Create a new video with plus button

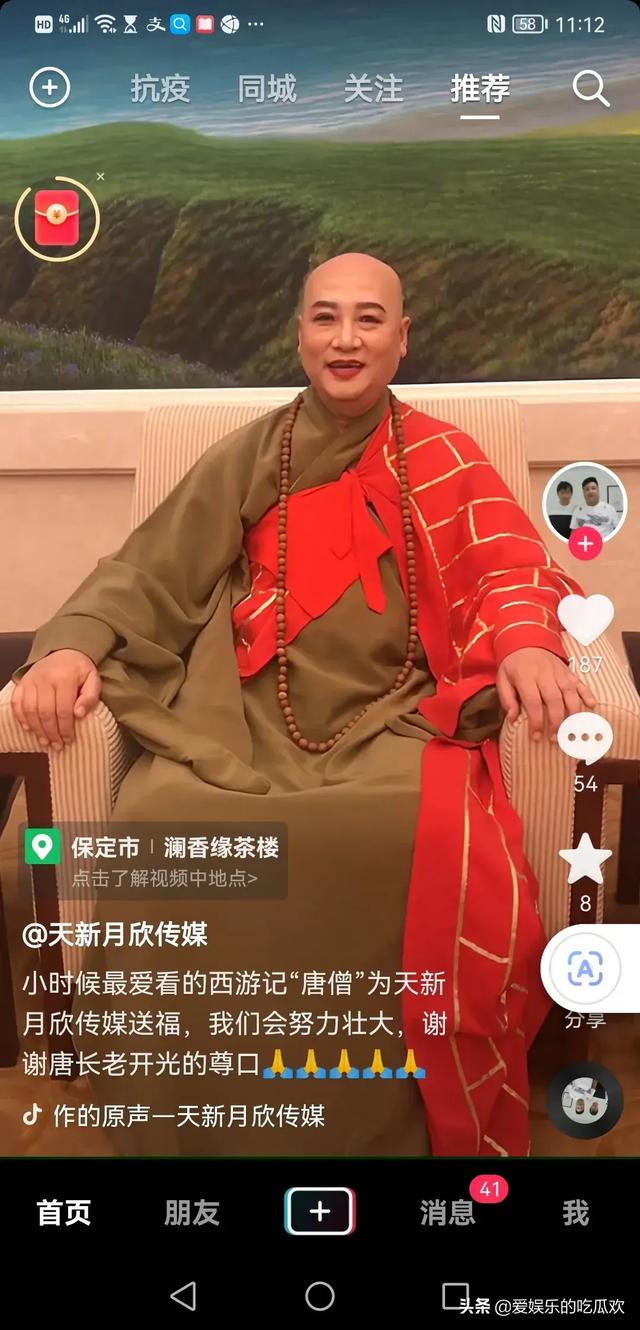tap(319, 1212)
